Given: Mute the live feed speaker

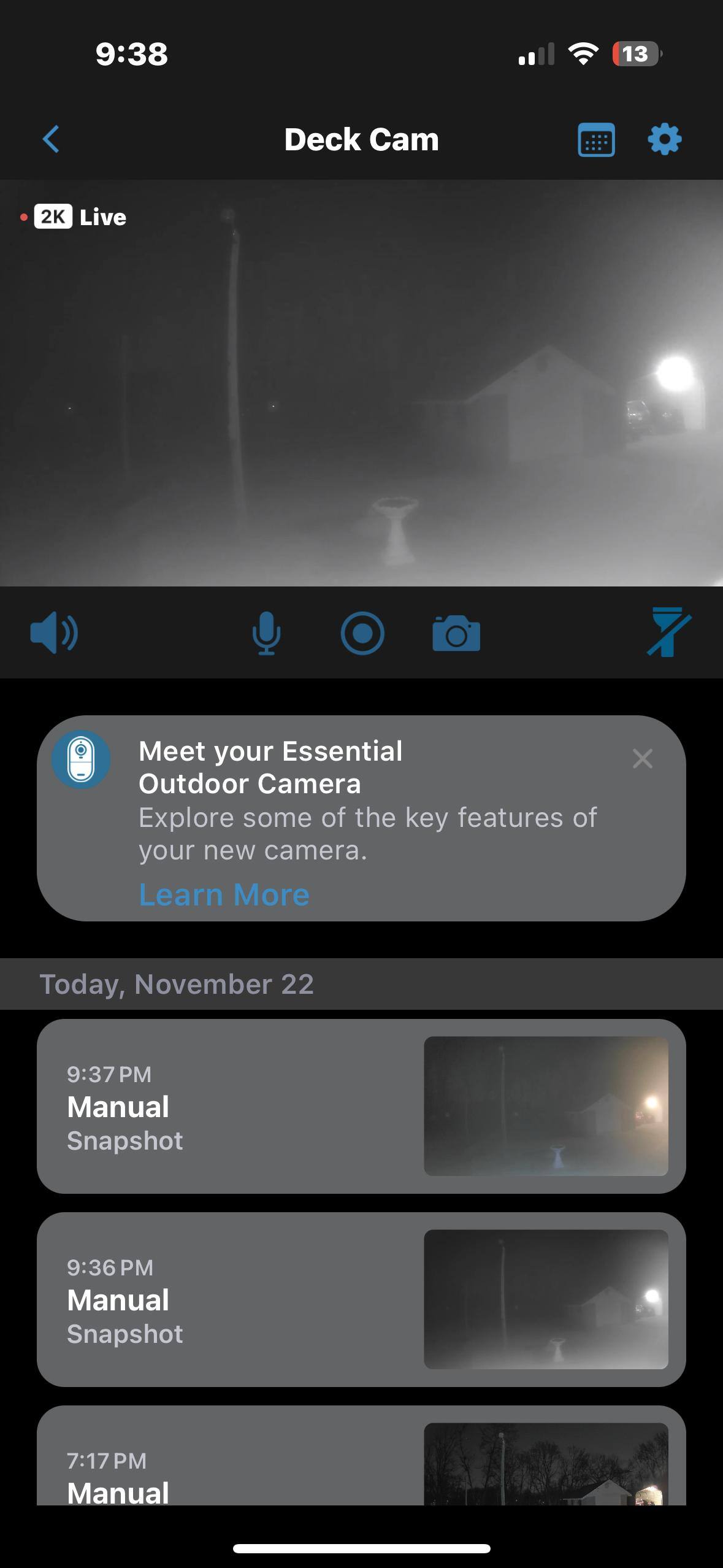Looking at the screenshot, I should tap(54, 632).
